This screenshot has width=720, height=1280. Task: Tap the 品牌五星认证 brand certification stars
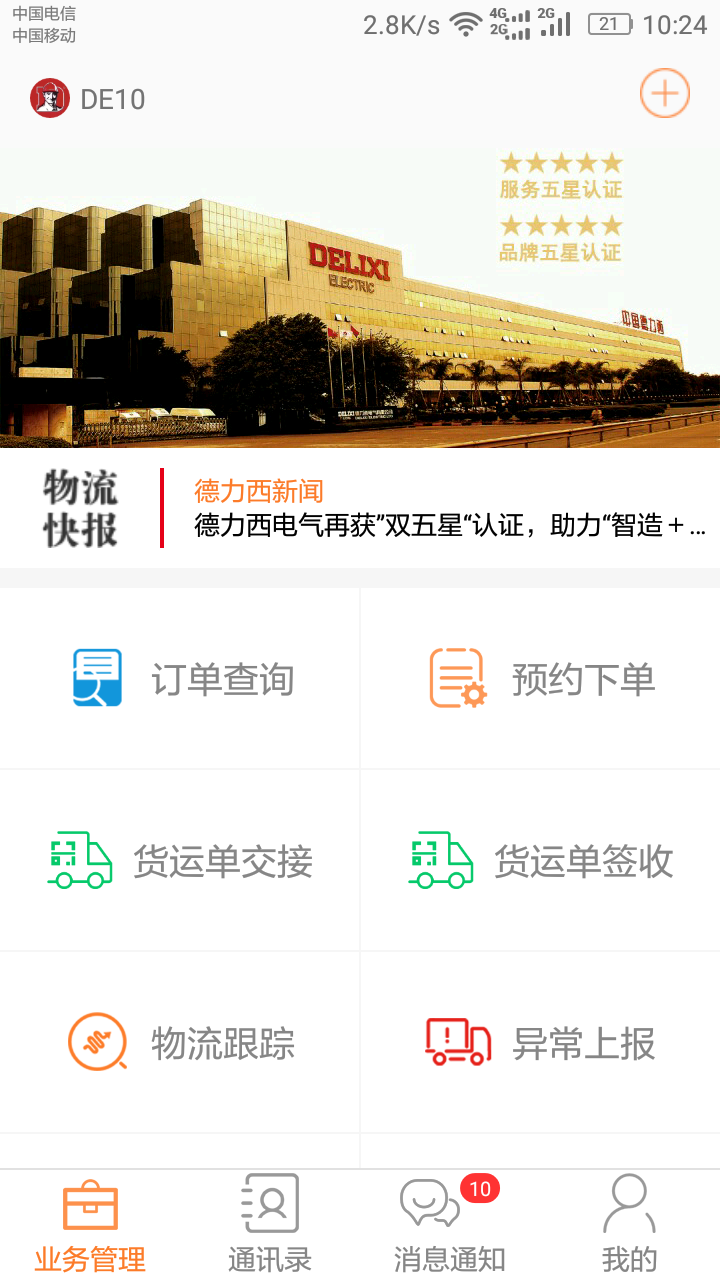tap(560, 240)
